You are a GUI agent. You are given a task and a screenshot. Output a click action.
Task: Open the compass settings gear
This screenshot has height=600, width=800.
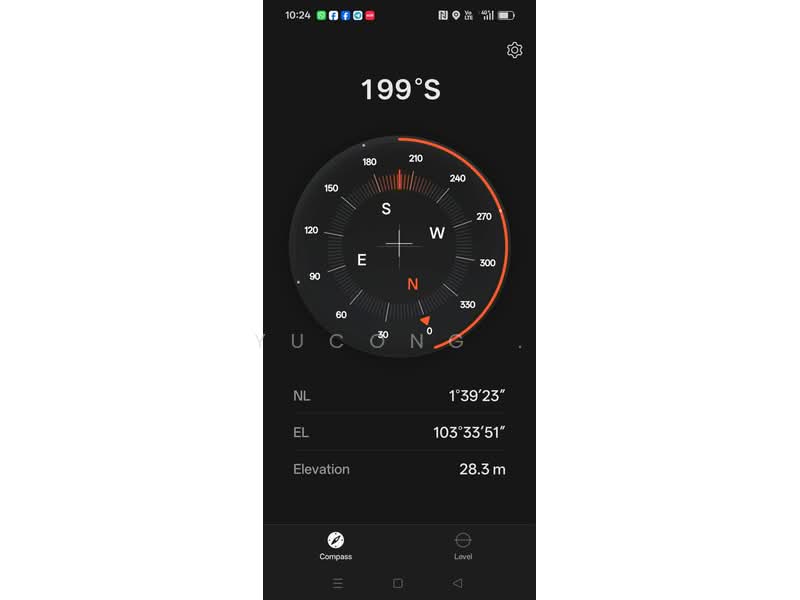click(514, 50)
